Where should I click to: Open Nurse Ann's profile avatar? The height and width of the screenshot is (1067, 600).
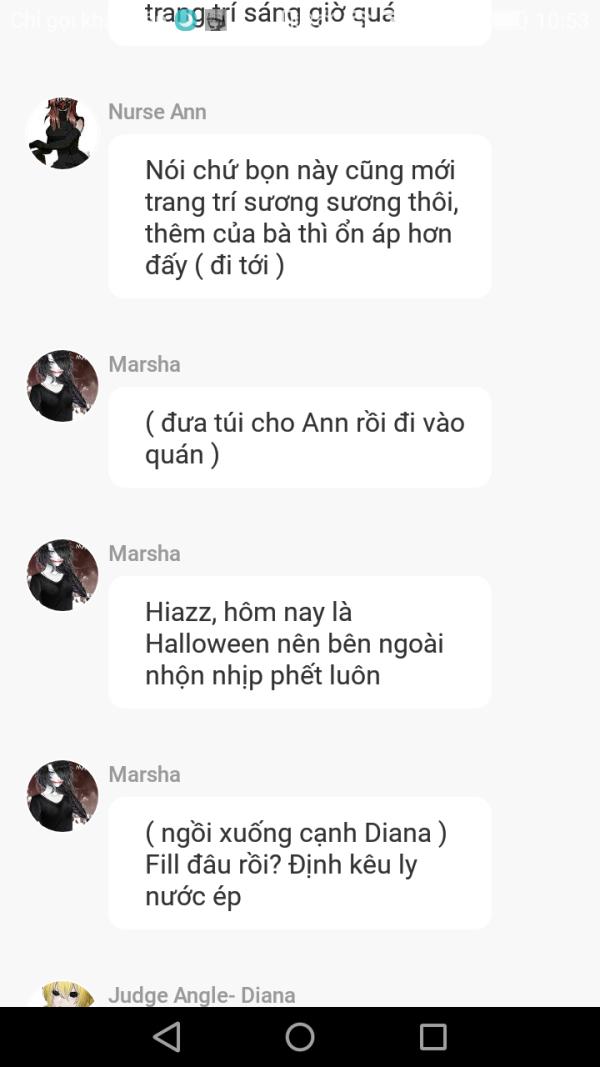pos(62,133)
